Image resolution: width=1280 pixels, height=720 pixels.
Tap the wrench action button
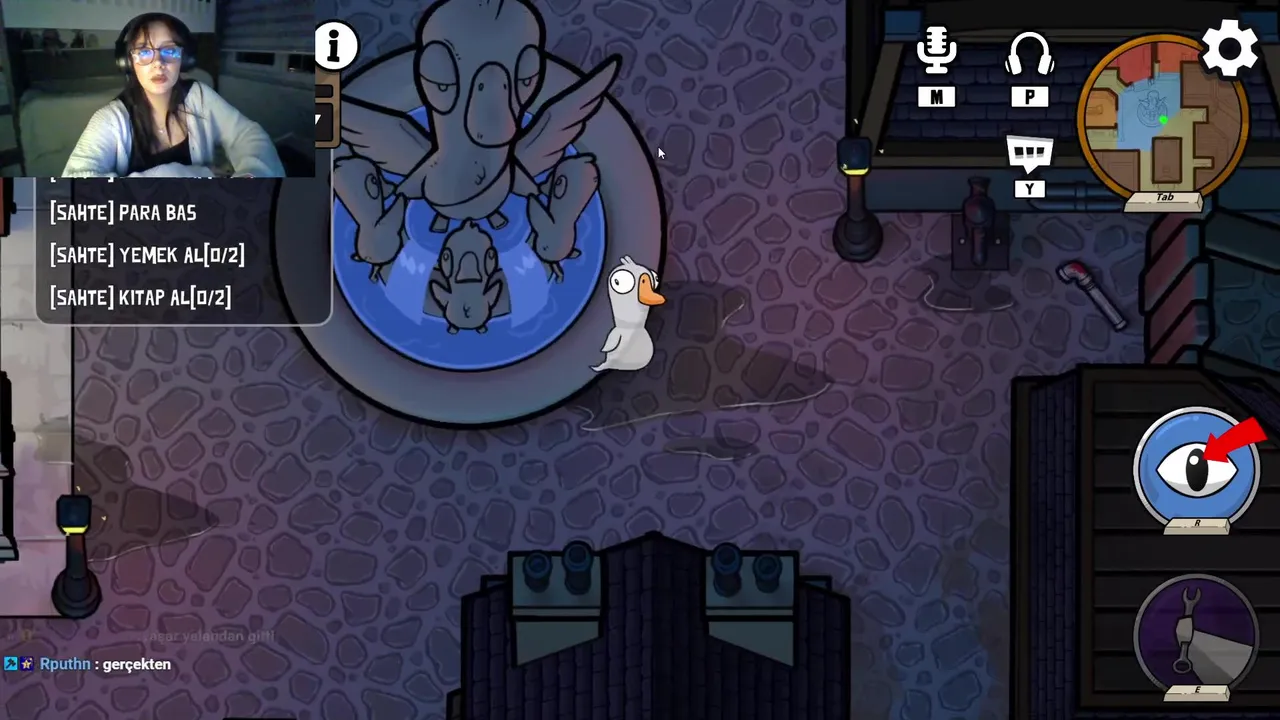(x=1197, y=632)
